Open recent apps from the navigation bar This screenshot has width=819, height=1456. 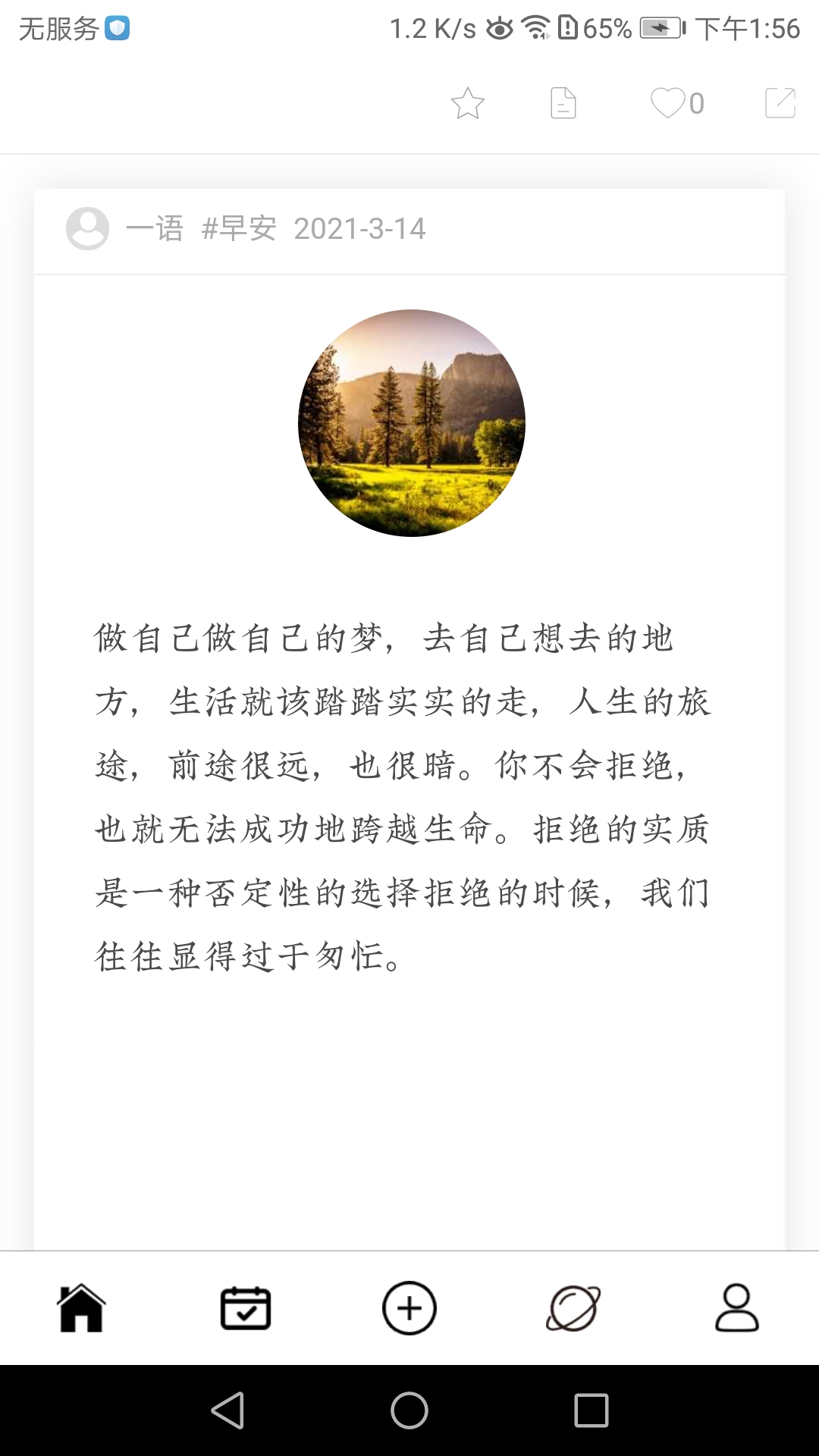(x=591, y=1410)
